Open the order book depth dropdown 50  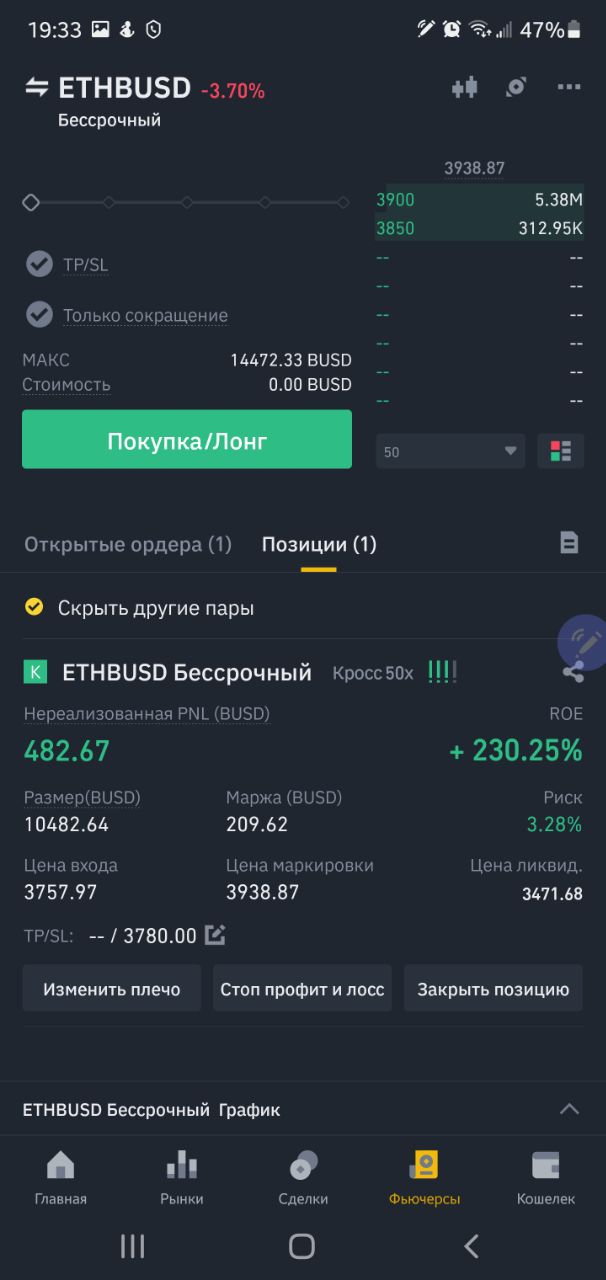click(450, 451)
